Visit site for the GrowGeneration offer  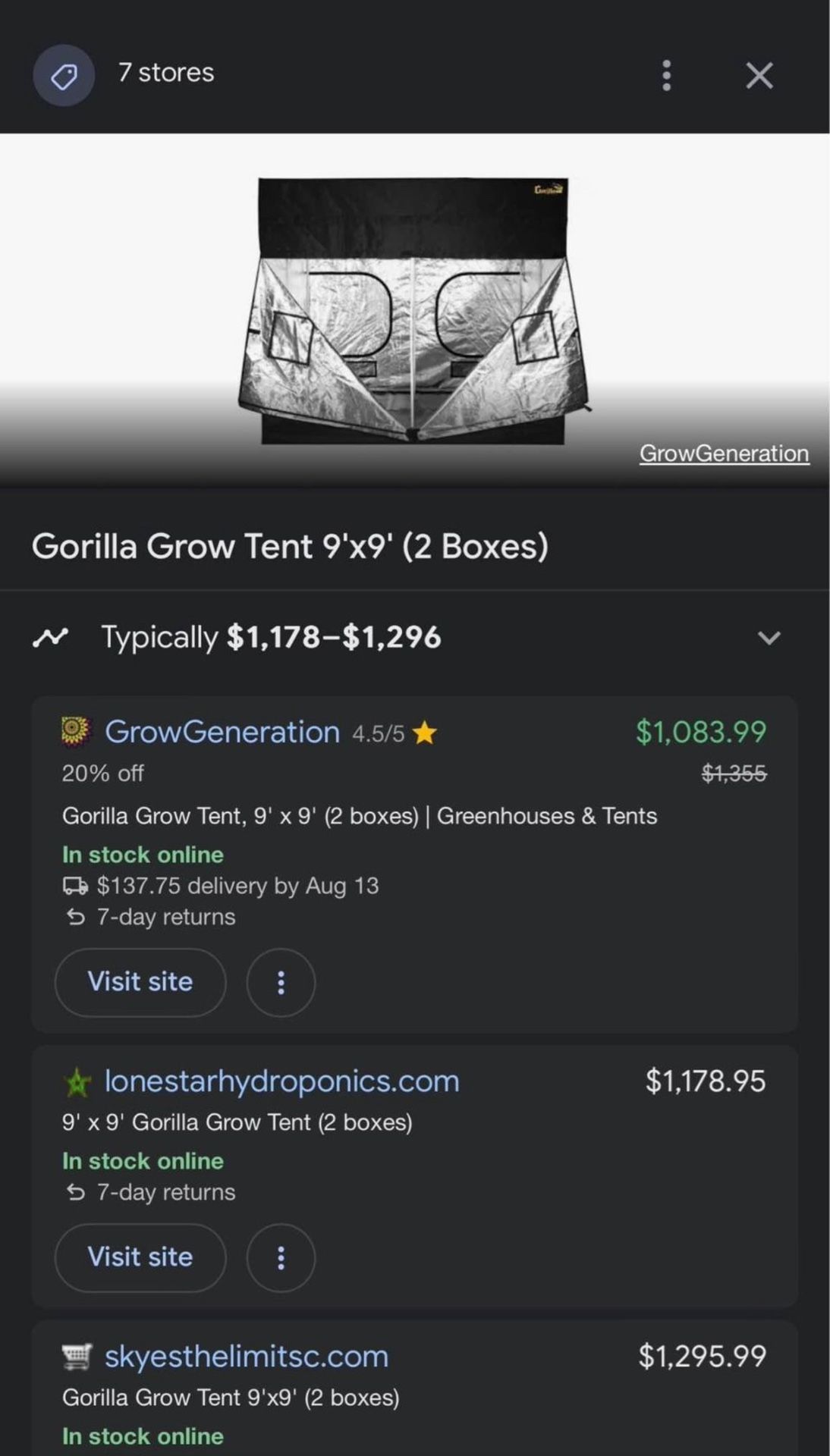pyautogui.click(x=140, y=981)
